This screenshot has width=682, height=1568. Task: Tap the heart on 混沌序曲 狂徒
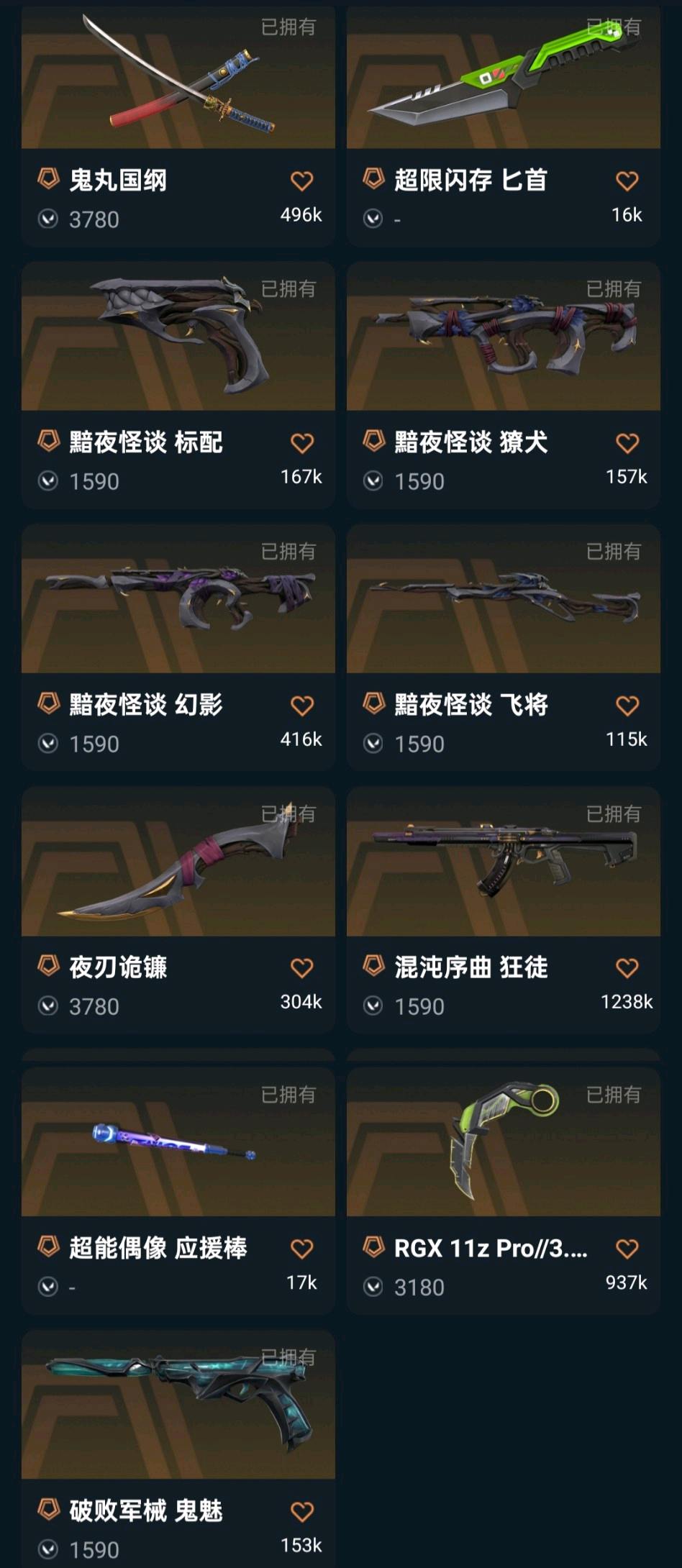point(627,968)
